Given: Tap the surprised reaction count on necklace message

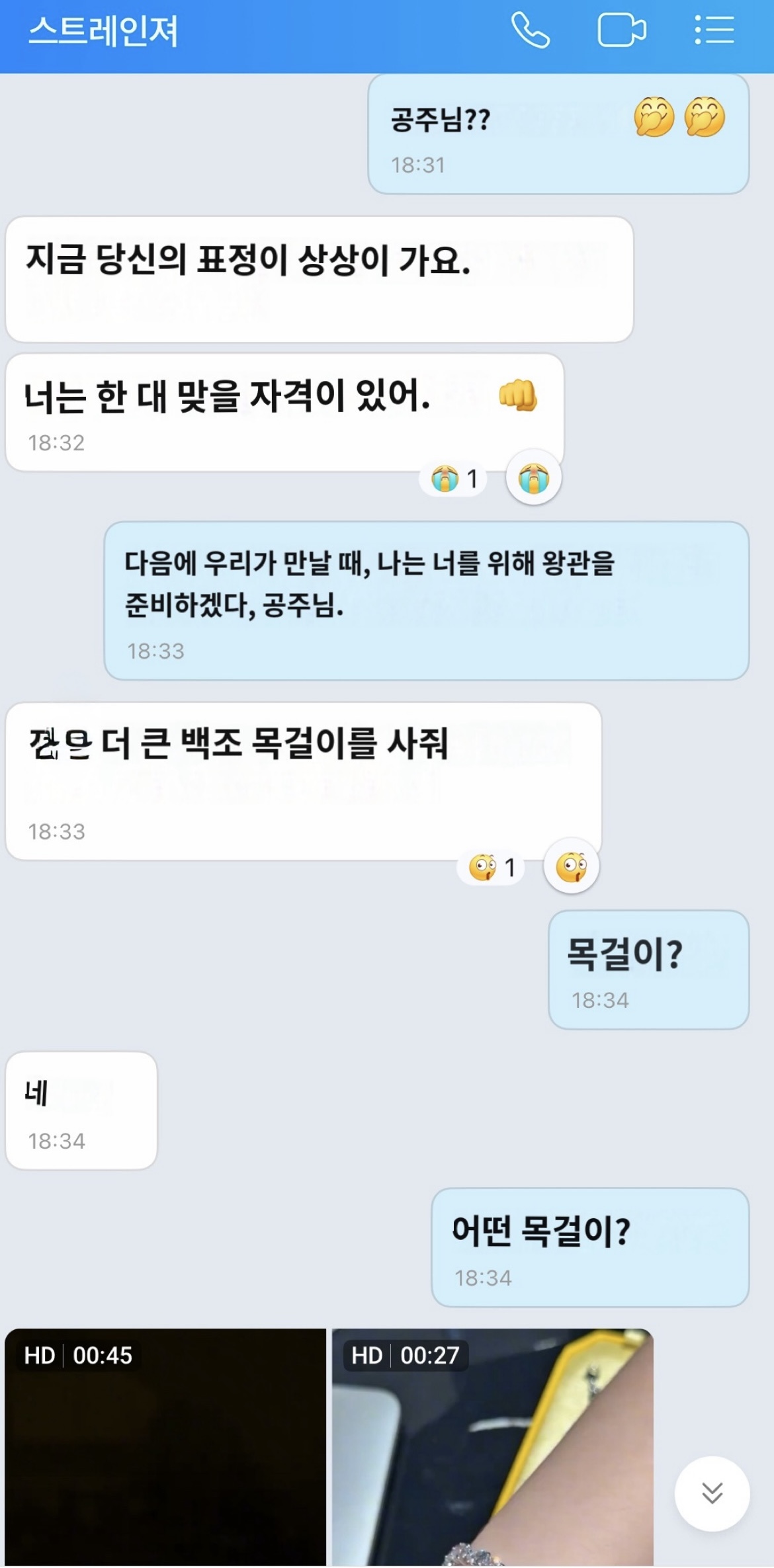Looking at the screenshot, I should [492, 867].
